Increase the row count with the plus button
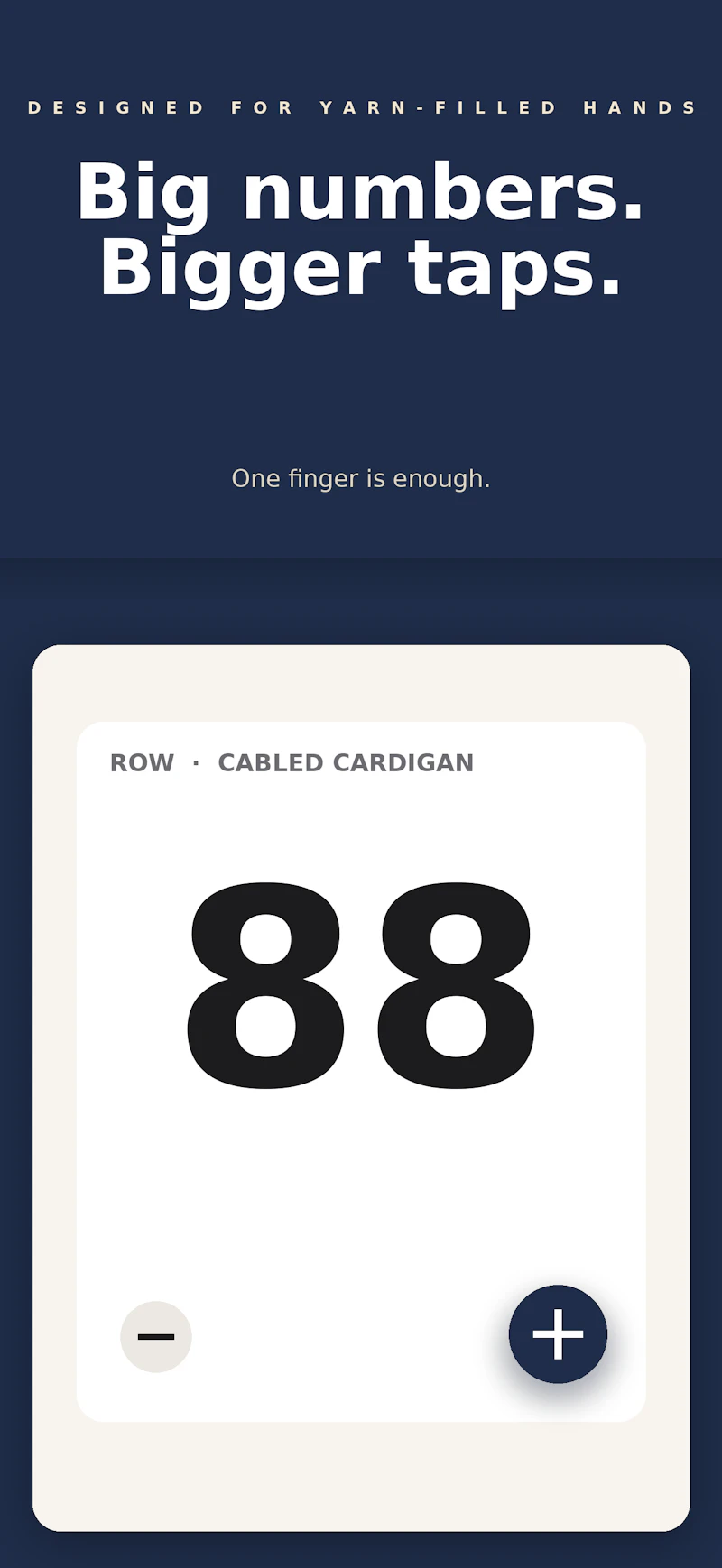 [558, 1333]
